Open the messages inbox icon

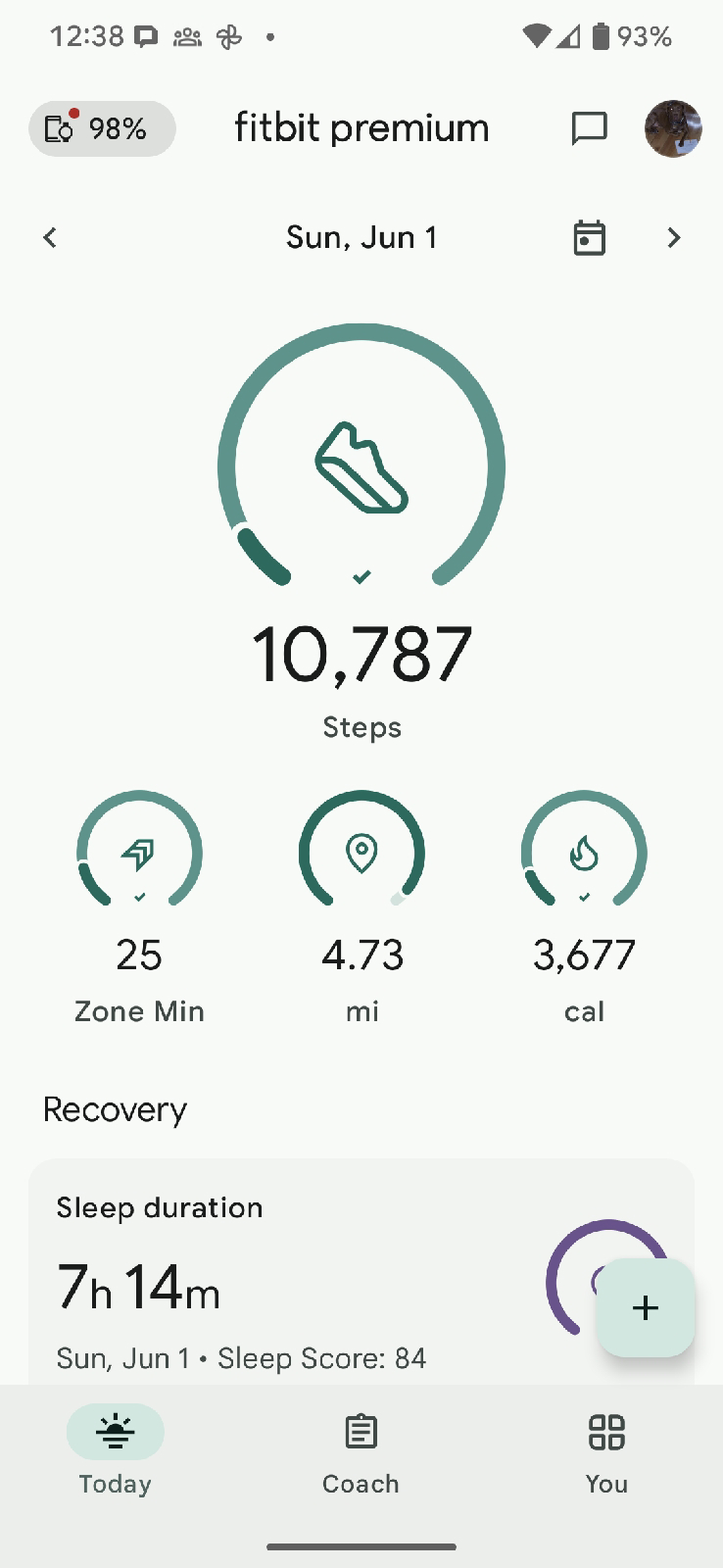point(589,128)
